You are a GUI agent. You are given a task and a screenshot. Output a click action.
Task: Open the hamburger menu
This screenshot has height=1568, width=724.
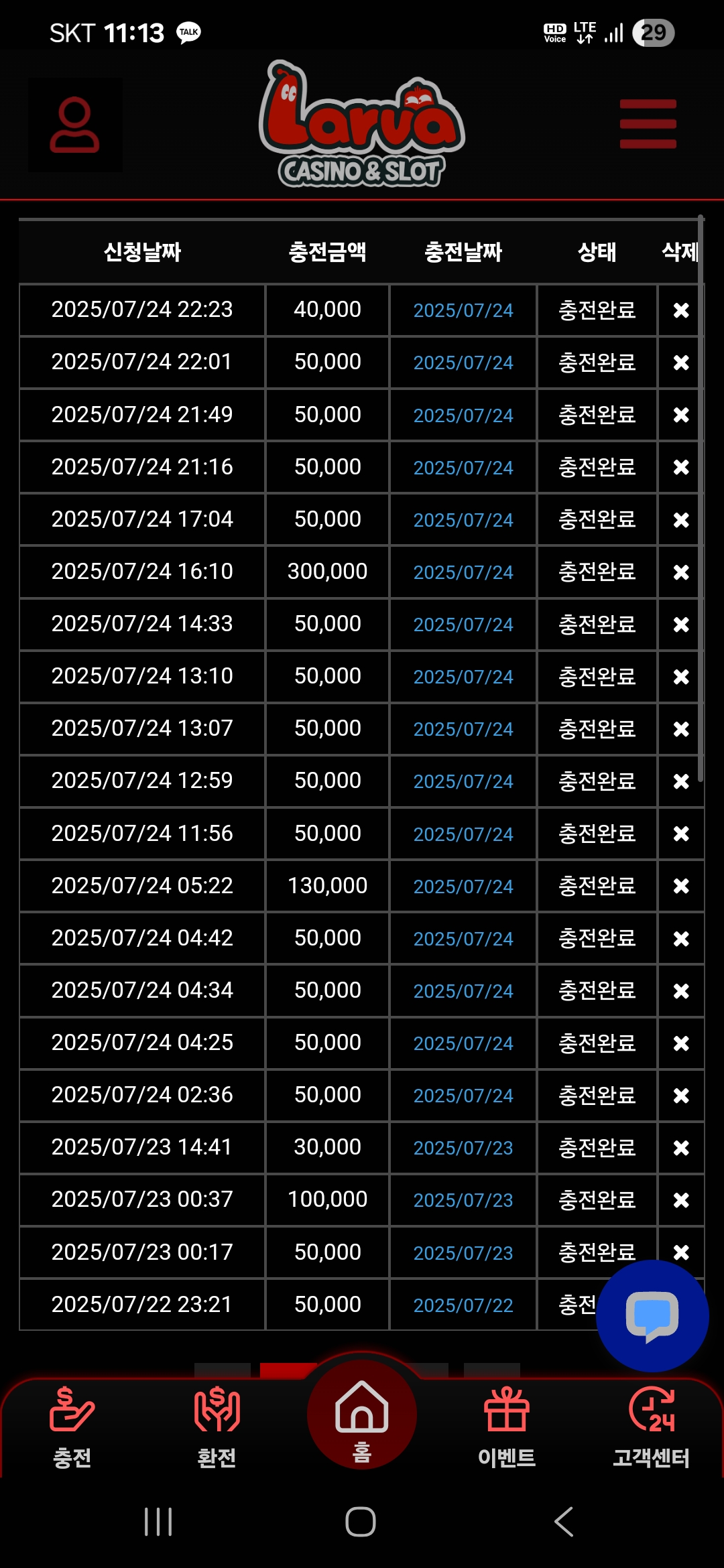pos(648,124)
